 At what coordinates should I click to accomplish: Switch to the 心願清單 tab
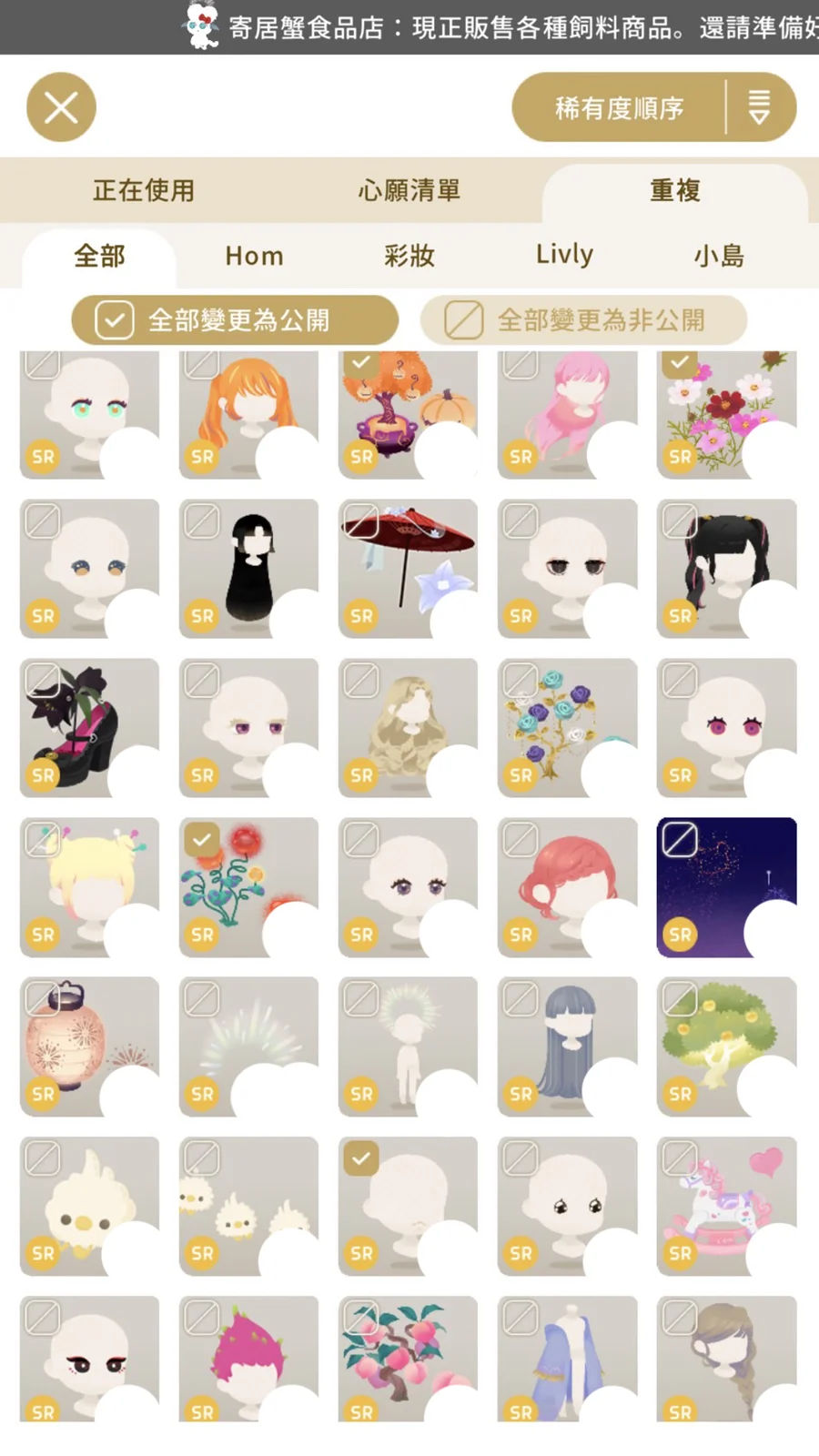click(409, 190)
